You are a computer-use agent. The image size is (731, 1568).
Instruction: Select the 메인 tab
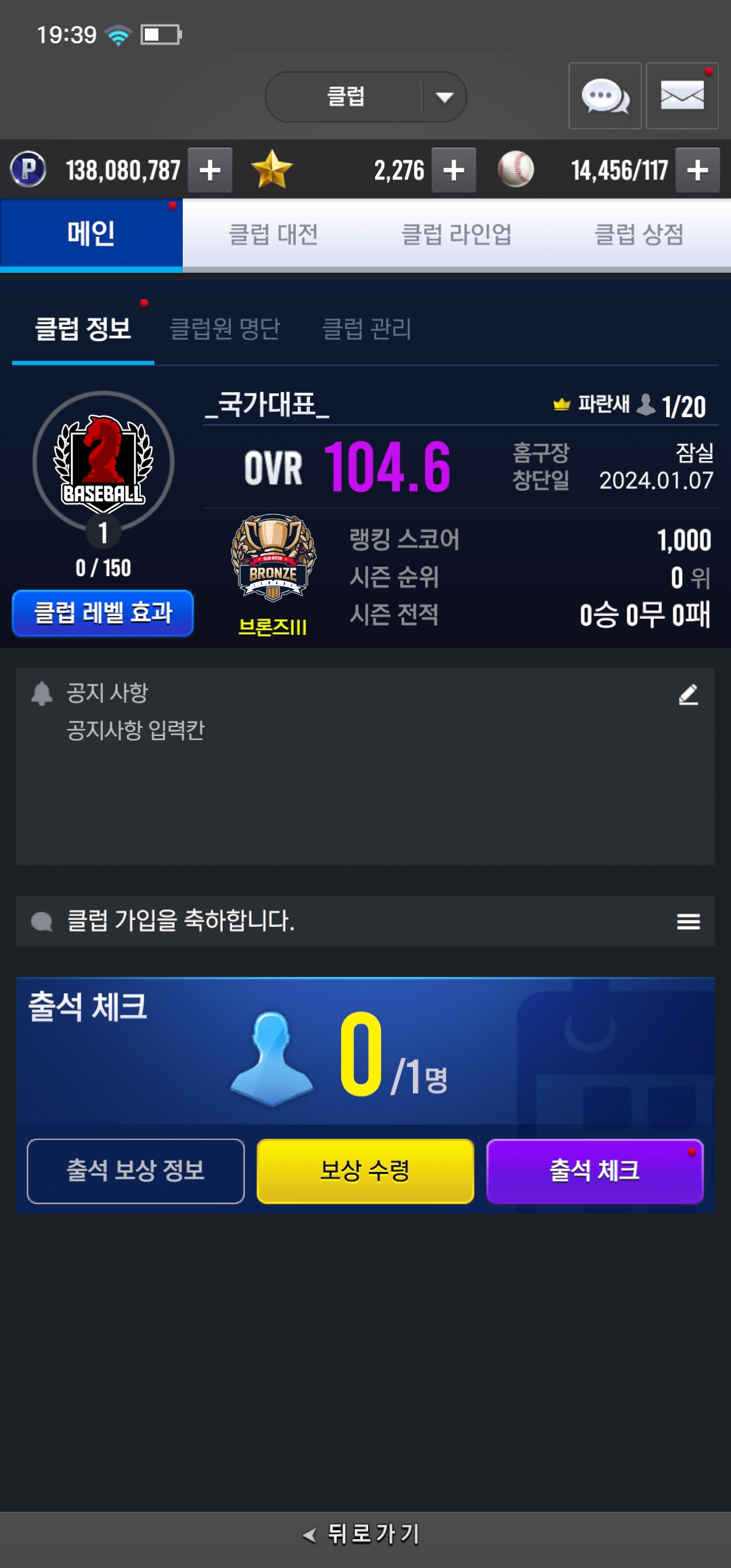[91, 234]
